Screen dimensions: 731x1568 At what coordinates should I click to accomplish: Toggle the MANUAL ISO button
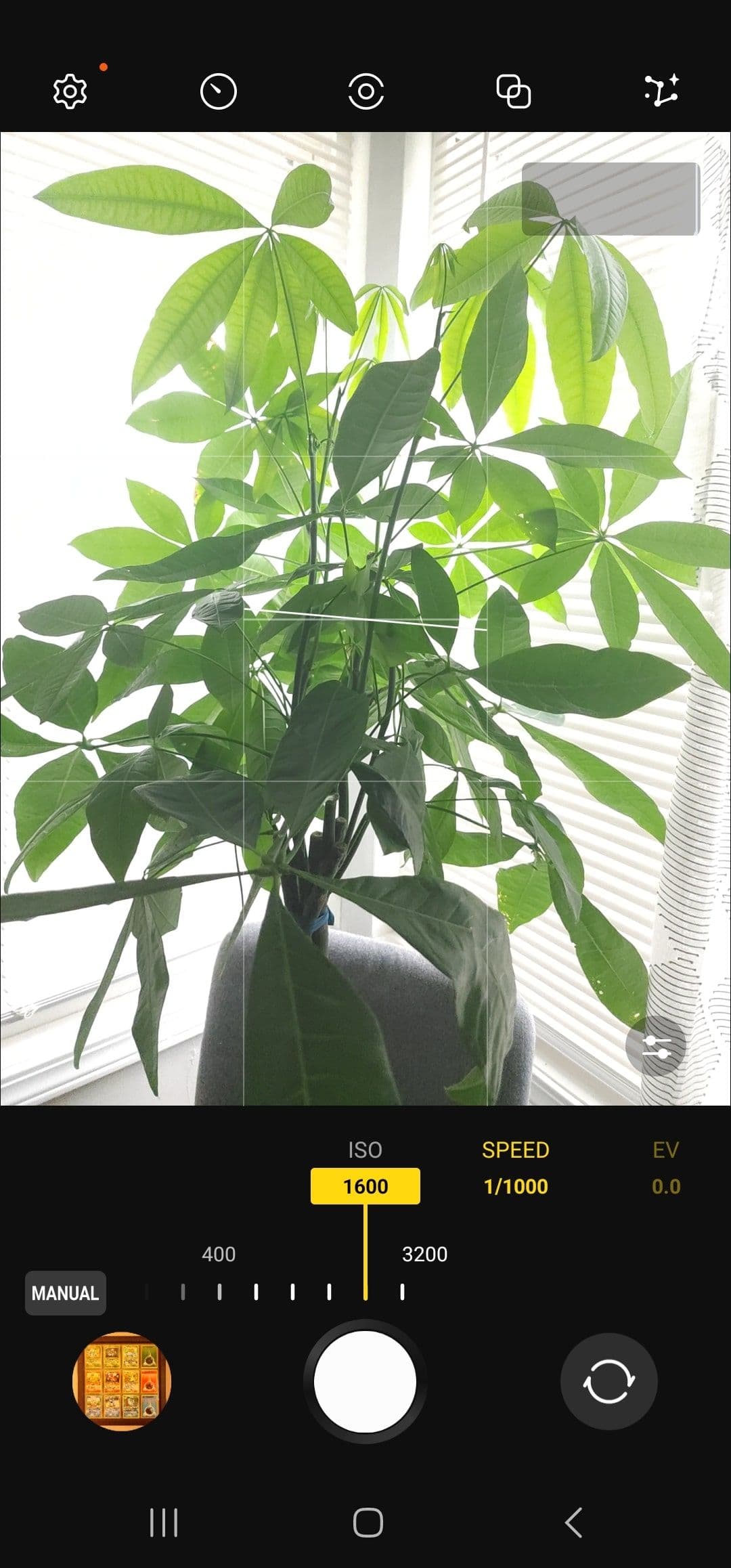[66, 1293]
